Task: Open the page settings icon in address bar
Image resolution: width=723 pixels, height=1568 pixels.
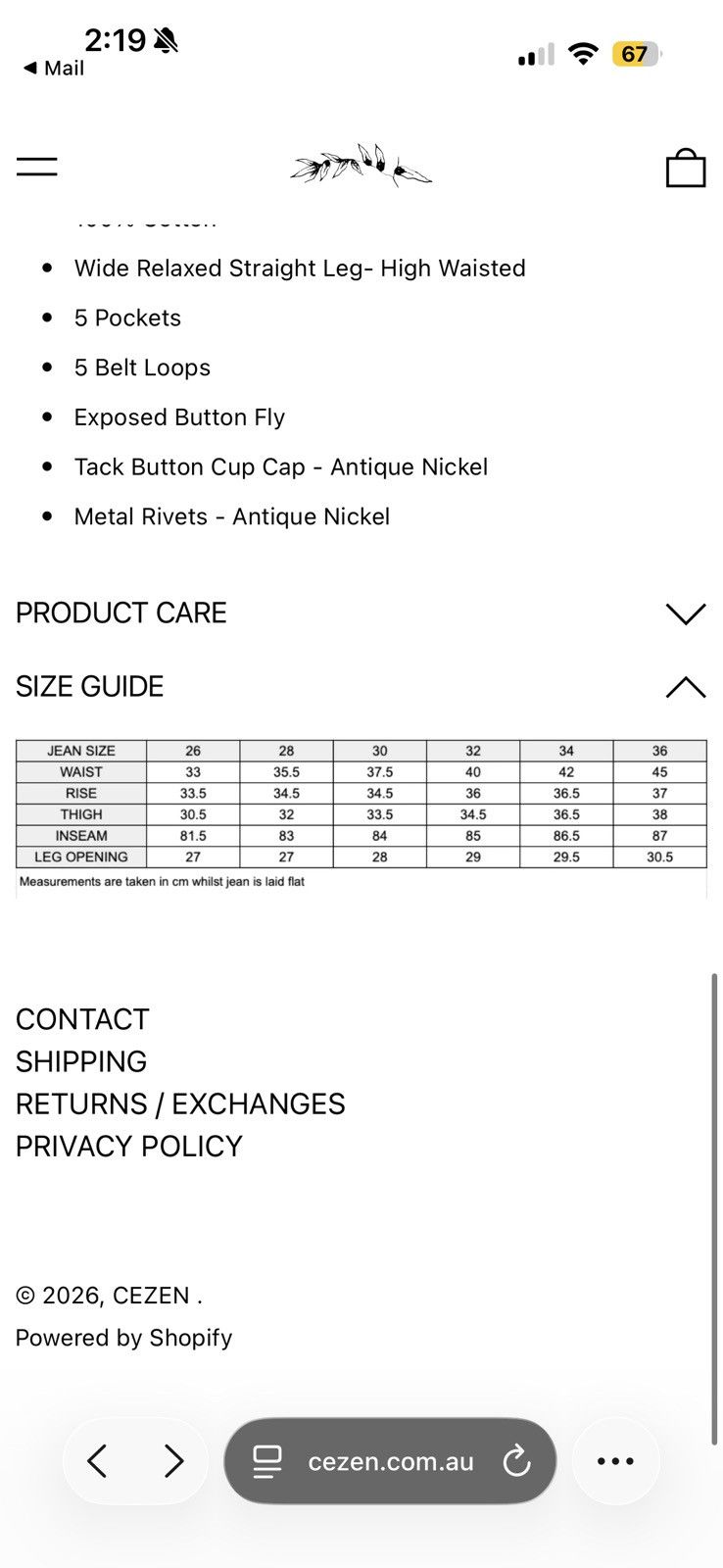Action: pos(266,1462)
